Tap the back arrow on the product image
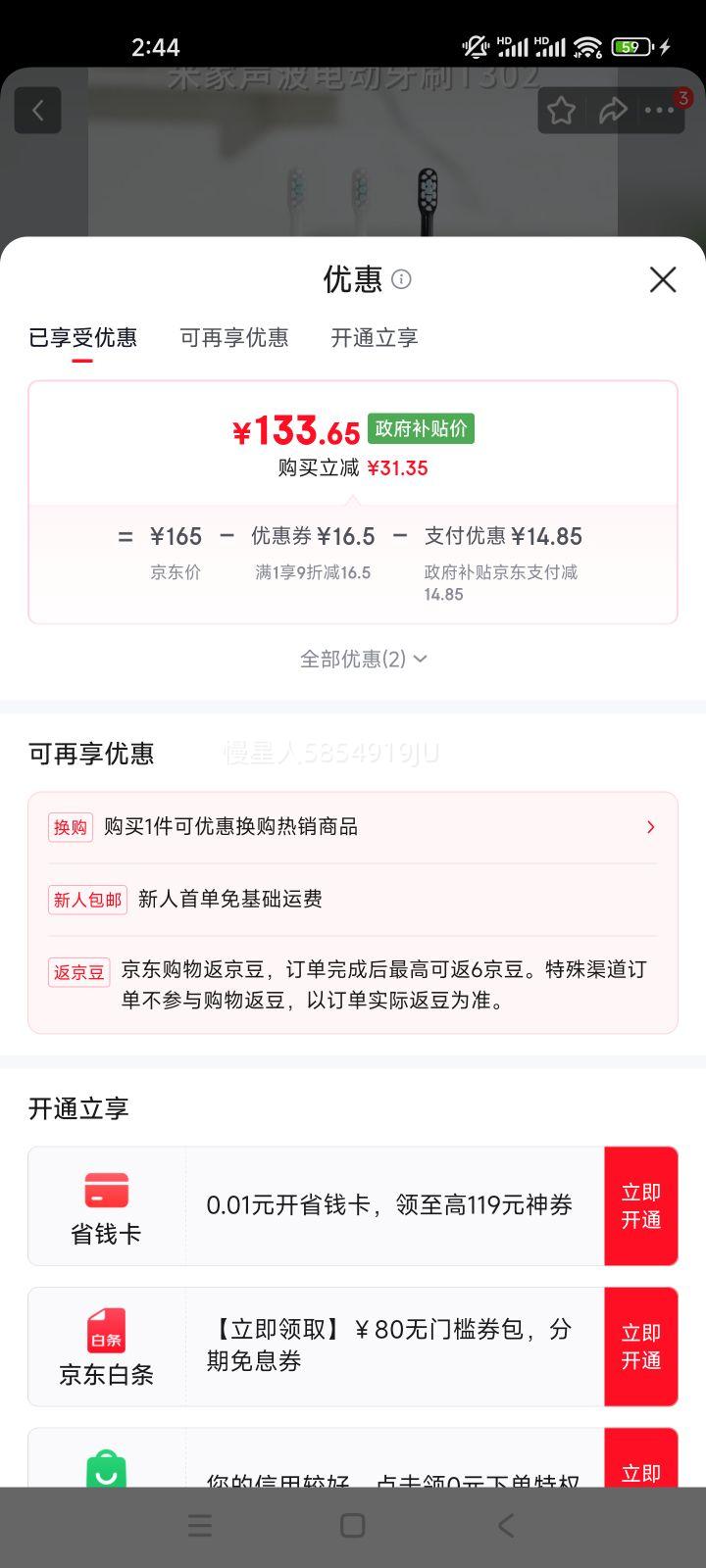 coord(37,110)
